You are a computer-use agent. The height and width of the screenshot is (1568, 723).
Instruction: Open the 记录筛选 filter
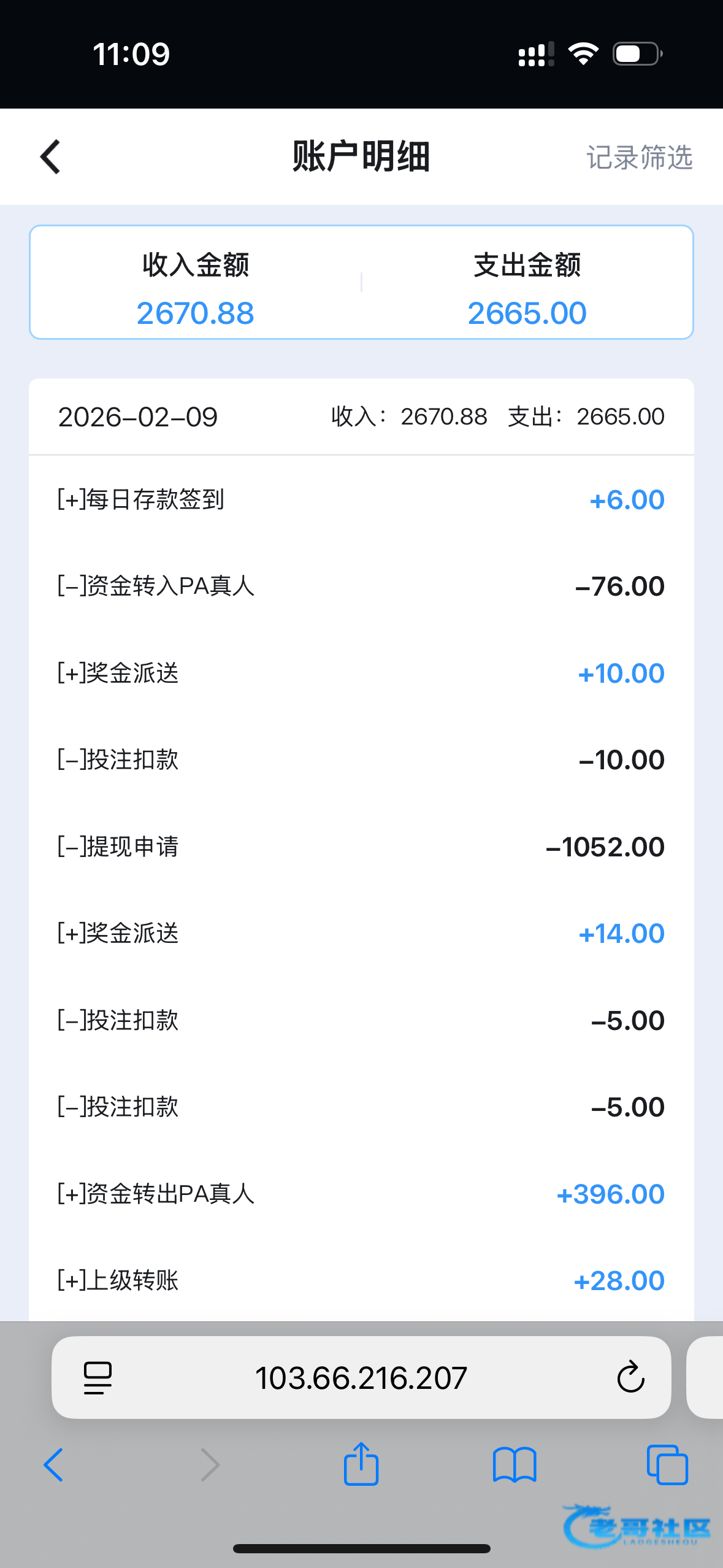click(x=639, y=158)
